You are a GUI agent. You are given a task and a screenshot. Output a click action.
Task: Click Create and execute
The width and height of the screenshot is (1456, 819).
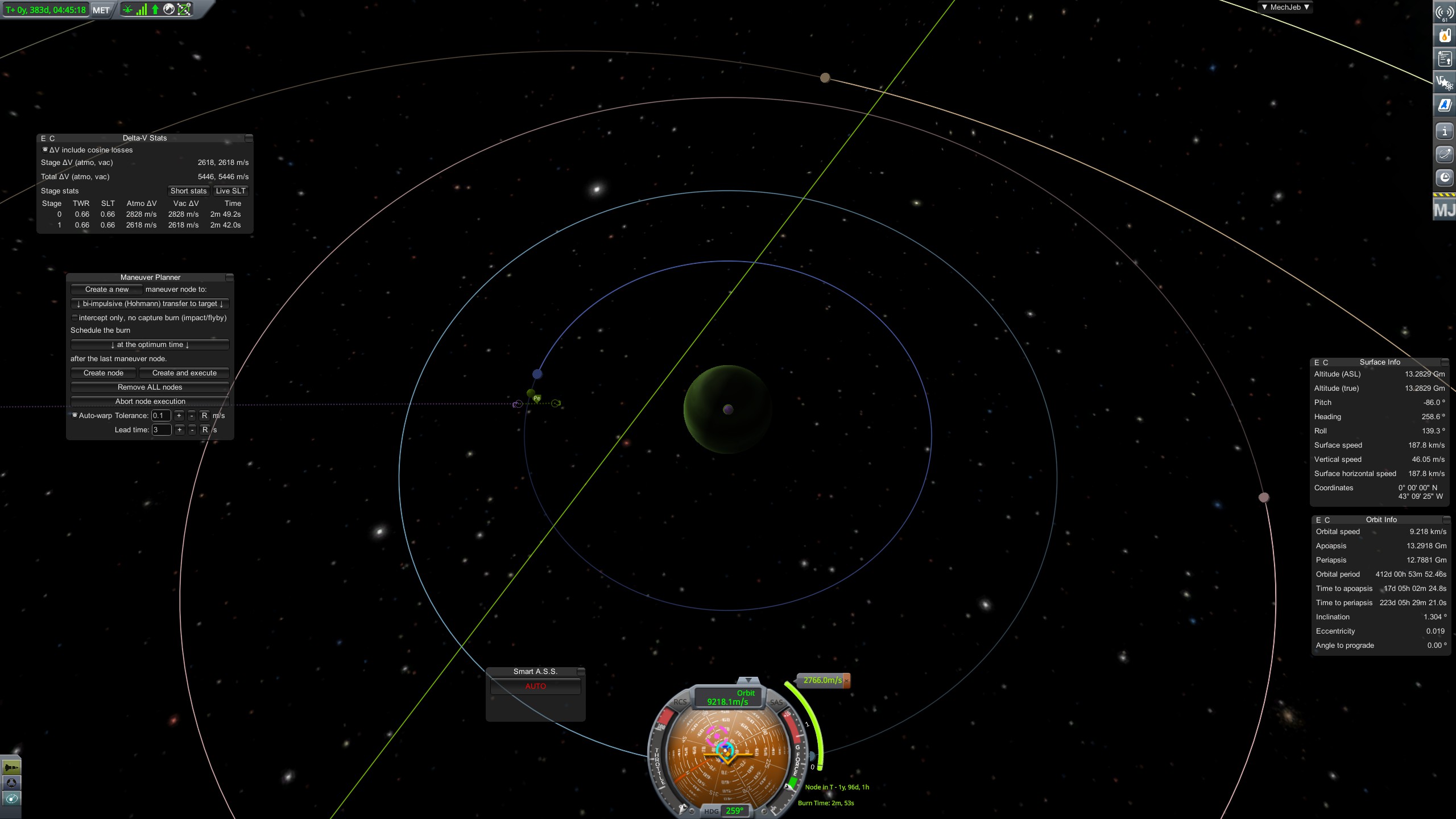point(184,373)
